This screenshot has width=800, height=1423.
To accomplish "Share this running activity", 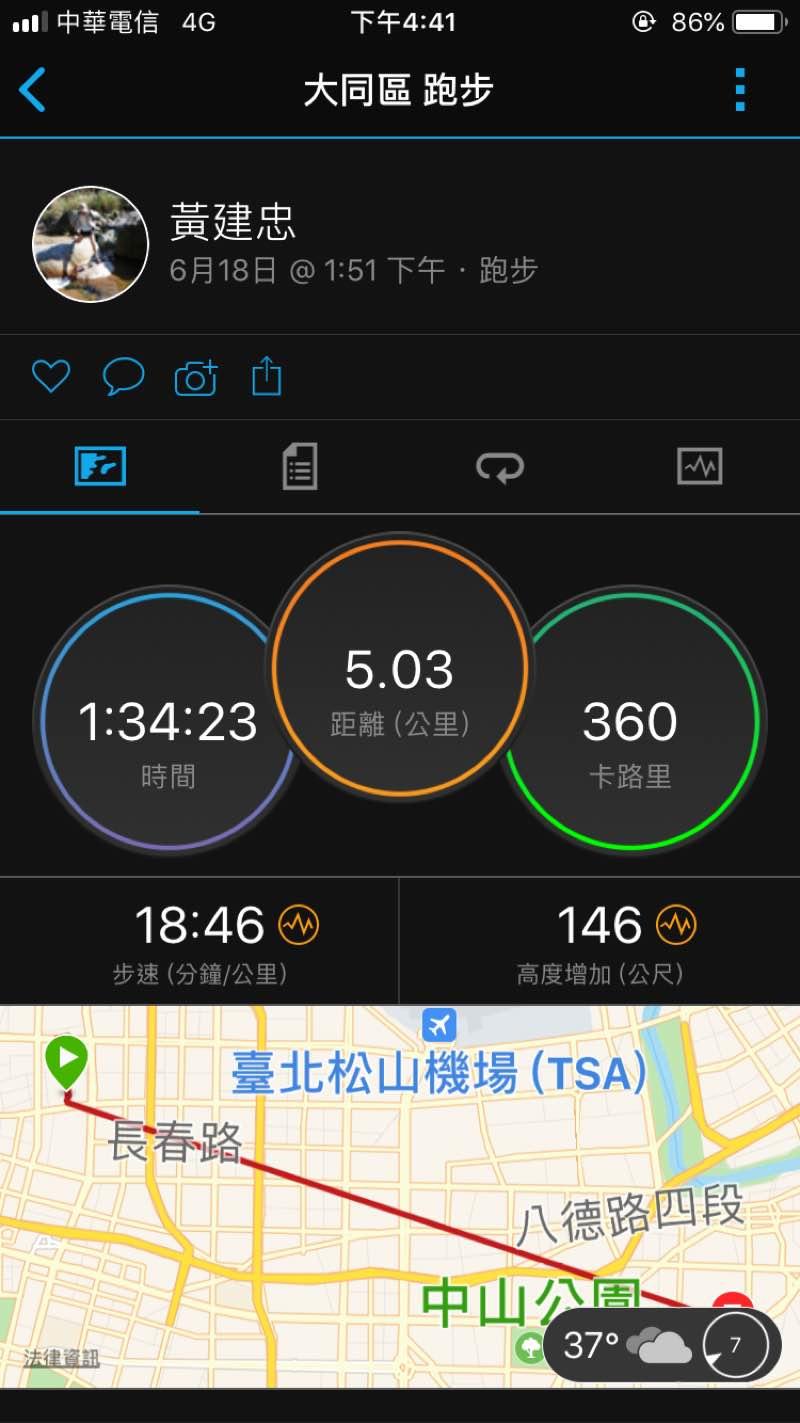I will (267, 377).
